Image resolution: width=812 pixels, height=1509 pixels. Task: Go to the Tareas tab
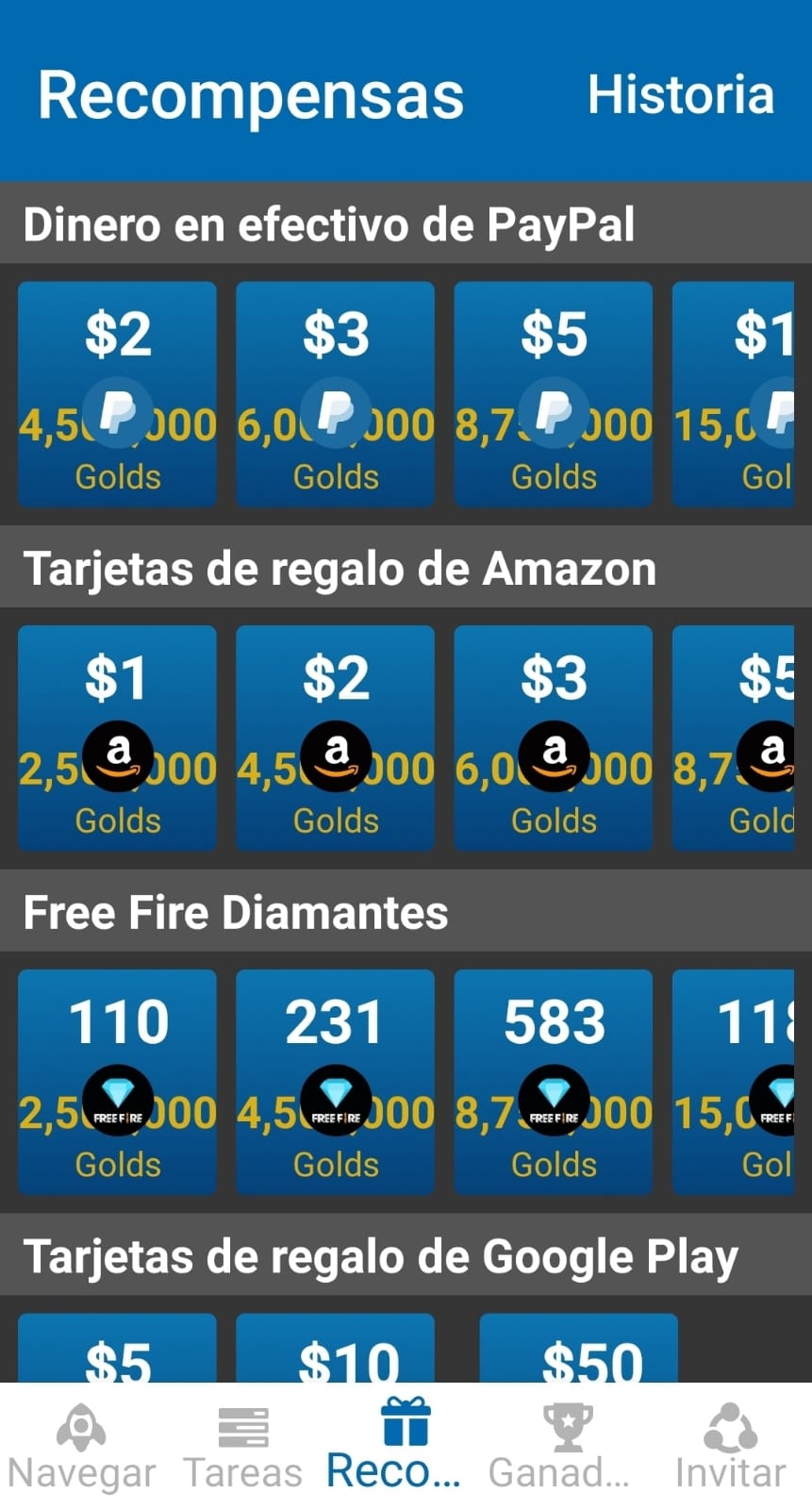243,1446
